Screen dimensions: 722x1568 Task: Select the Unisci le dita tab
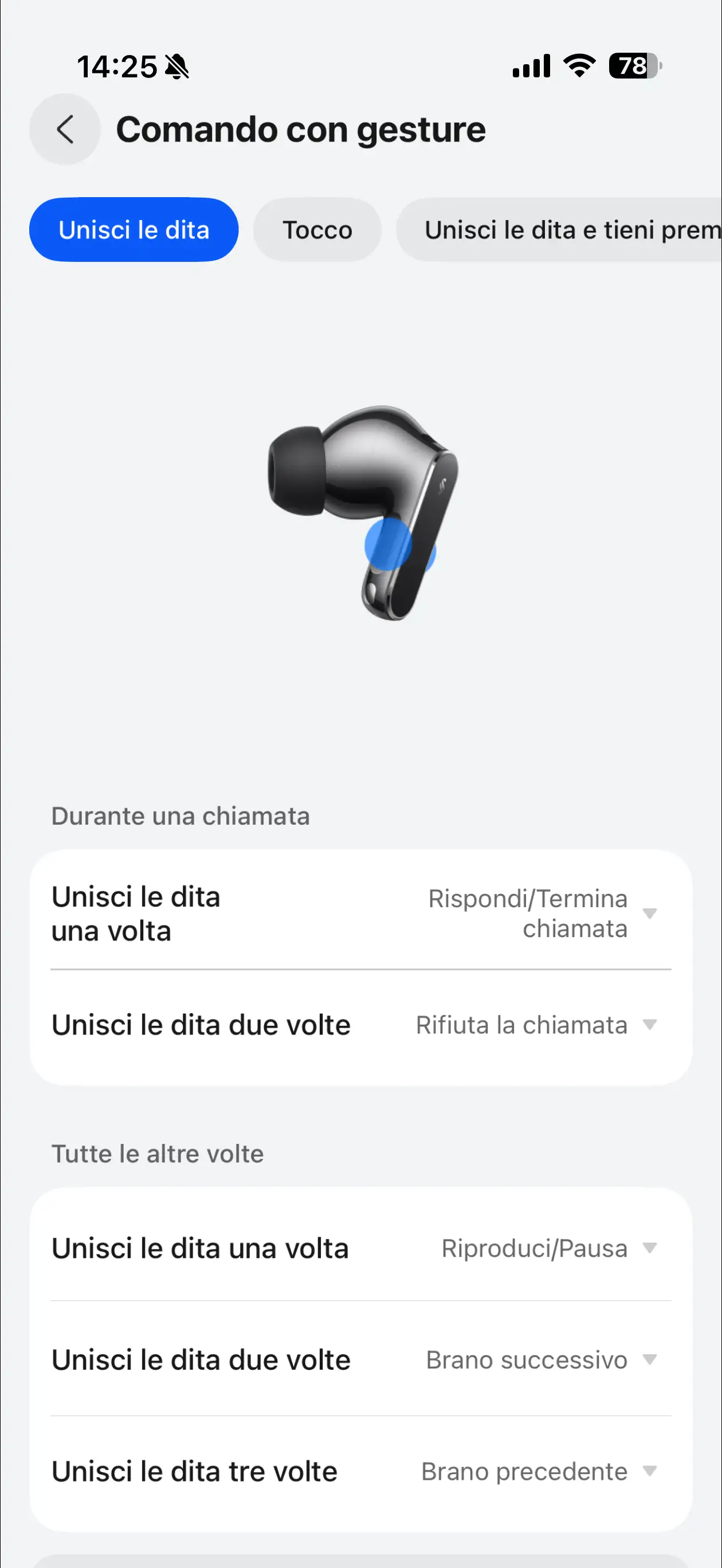(x=134, y=230)
